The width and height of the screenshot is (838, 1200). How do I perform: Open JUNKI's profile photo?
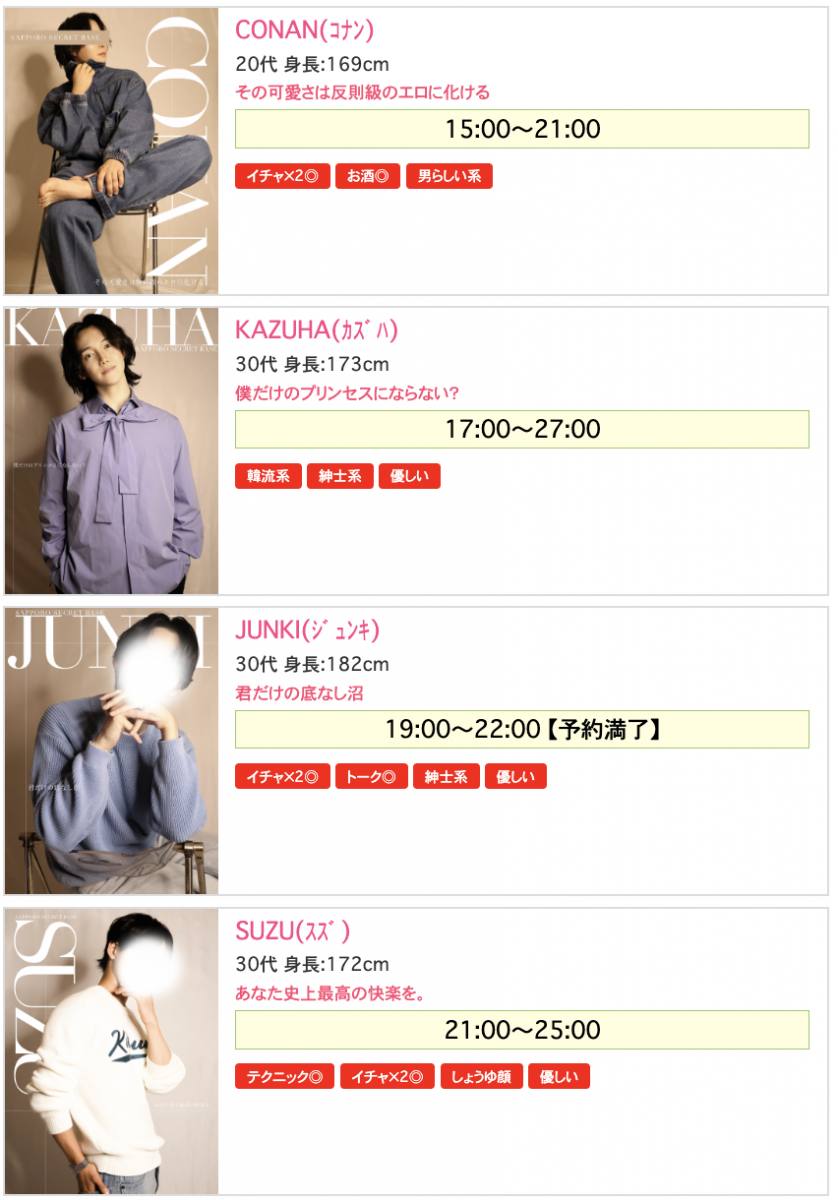click(111, 751)
